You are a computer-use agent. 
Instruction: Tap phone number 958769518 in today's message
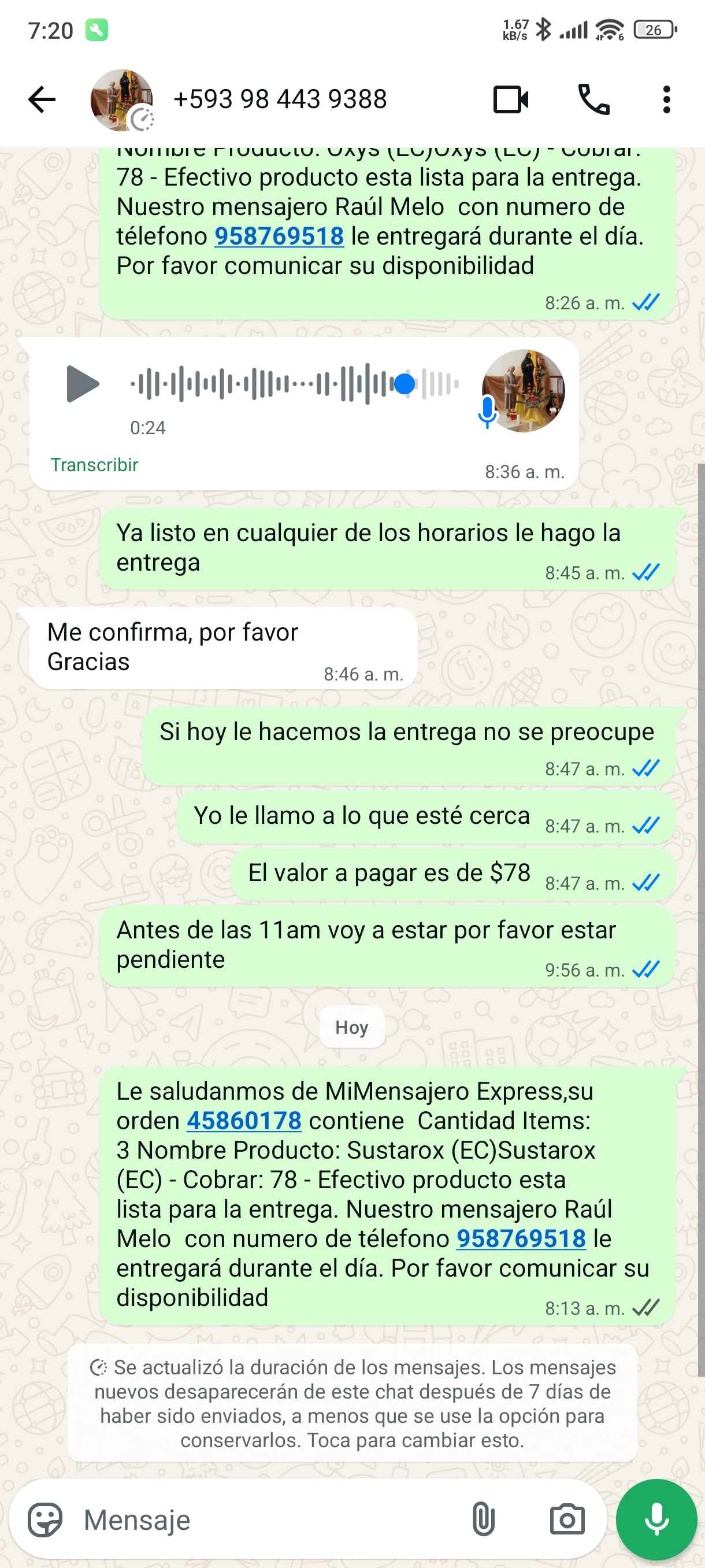[521, 1238]
